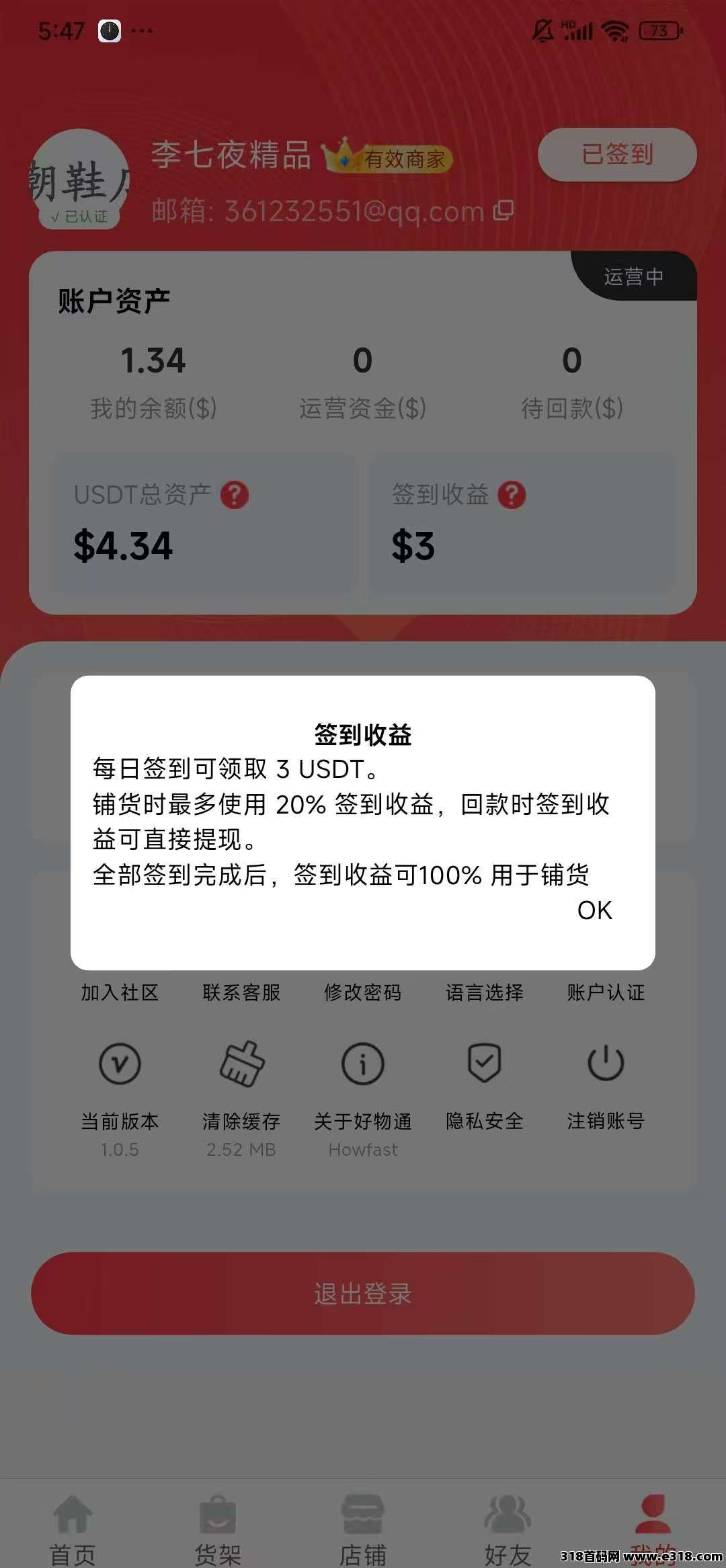Tap the 注销账号 power icon

(604, 1064)
